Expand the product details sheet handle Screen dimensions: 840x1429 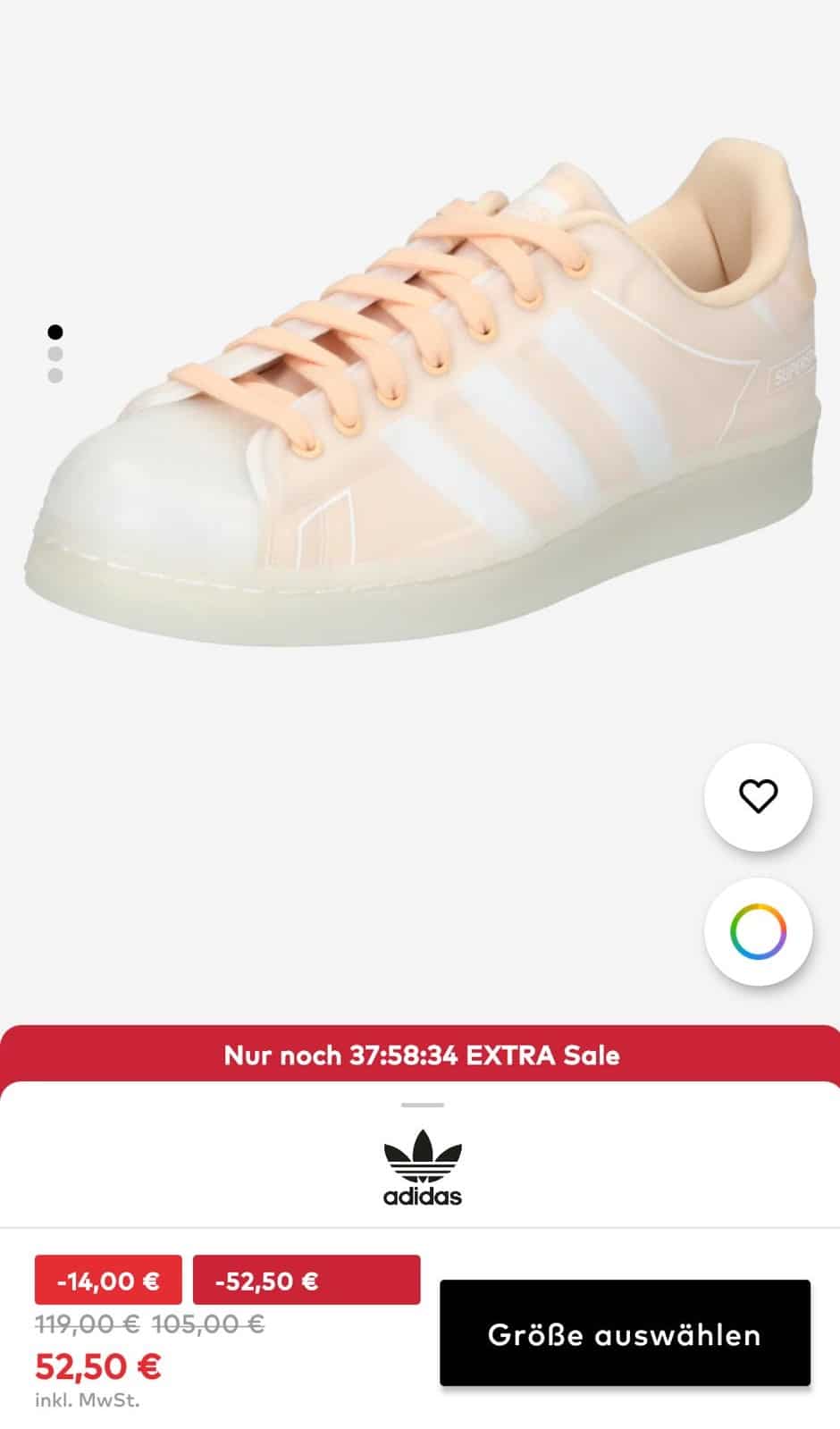[422, 1105]
